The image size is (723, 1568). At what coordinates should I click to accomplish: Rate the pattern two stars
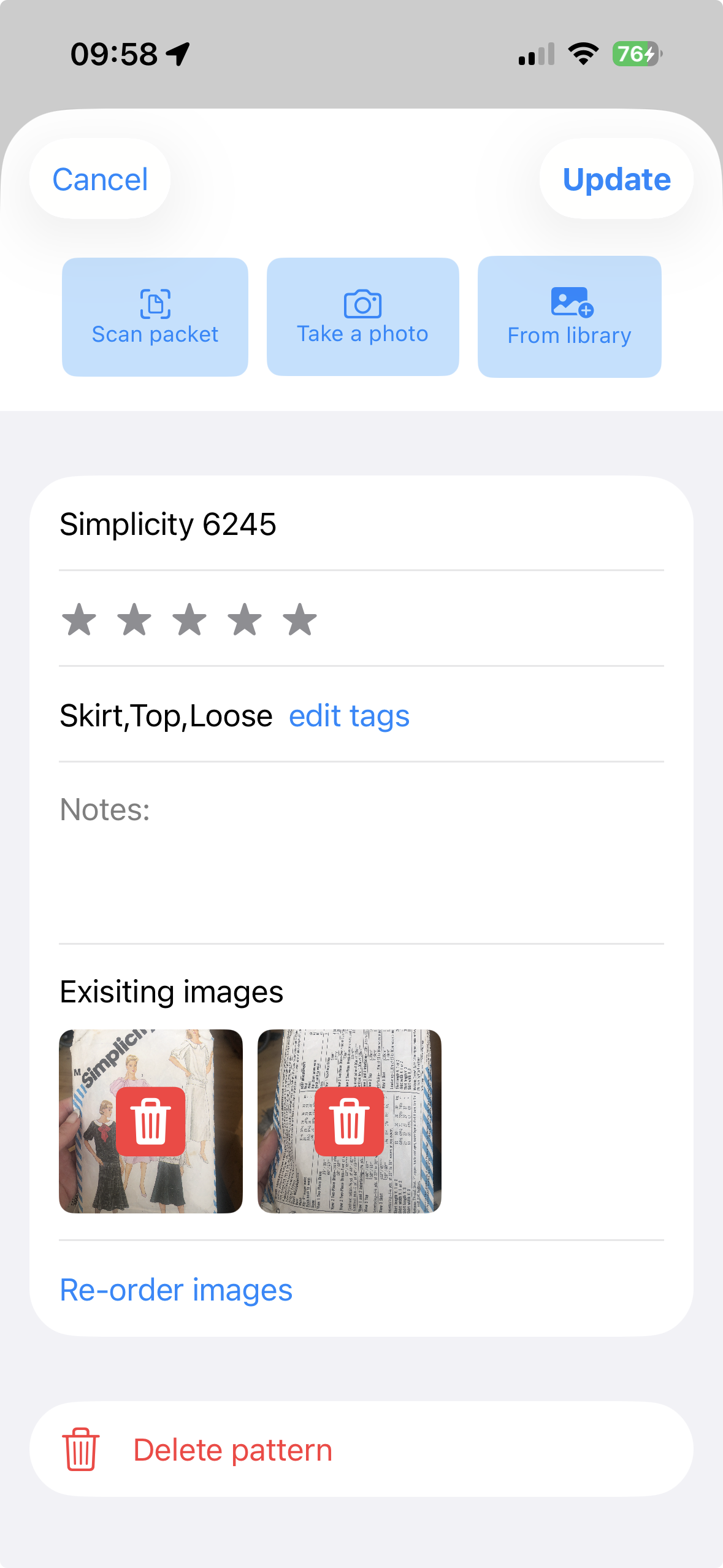[x=134, y=620]
